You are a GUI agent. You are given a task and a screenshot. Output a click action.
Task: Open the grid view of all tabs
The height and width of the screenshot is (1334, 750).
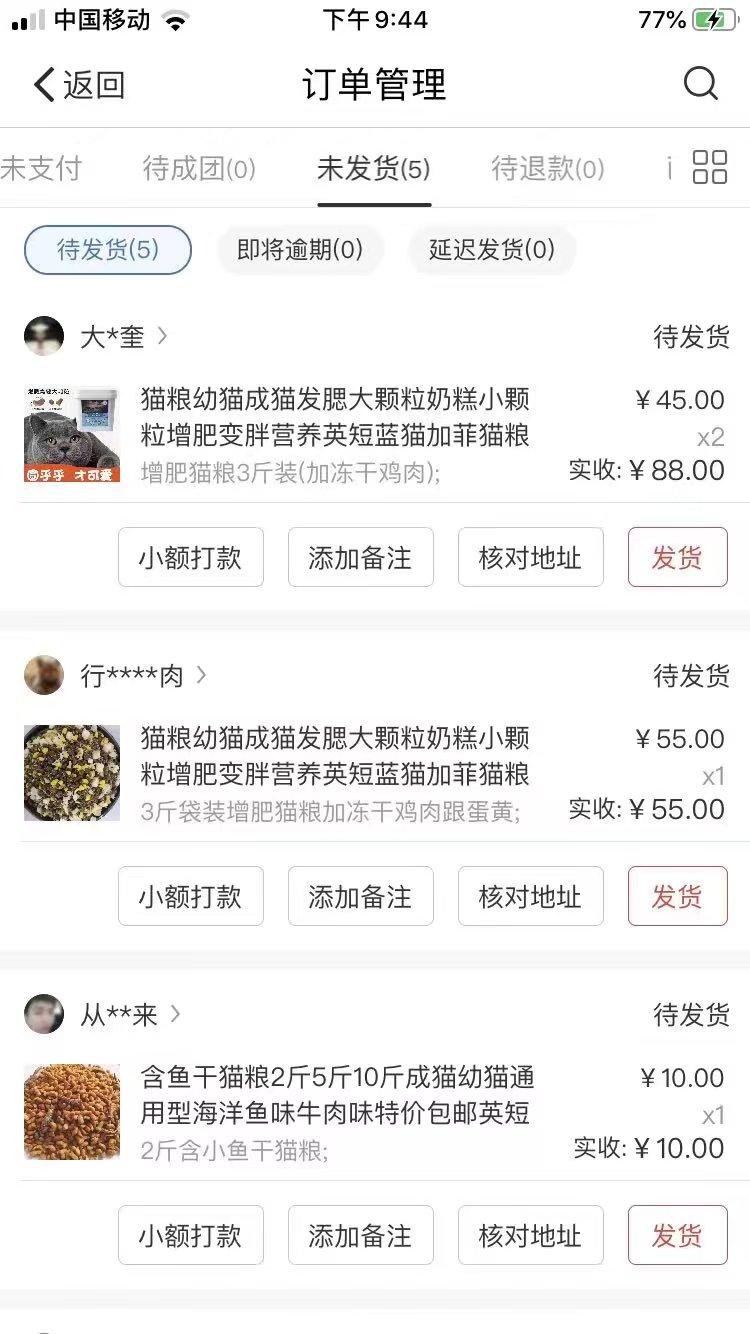point(709,167)
